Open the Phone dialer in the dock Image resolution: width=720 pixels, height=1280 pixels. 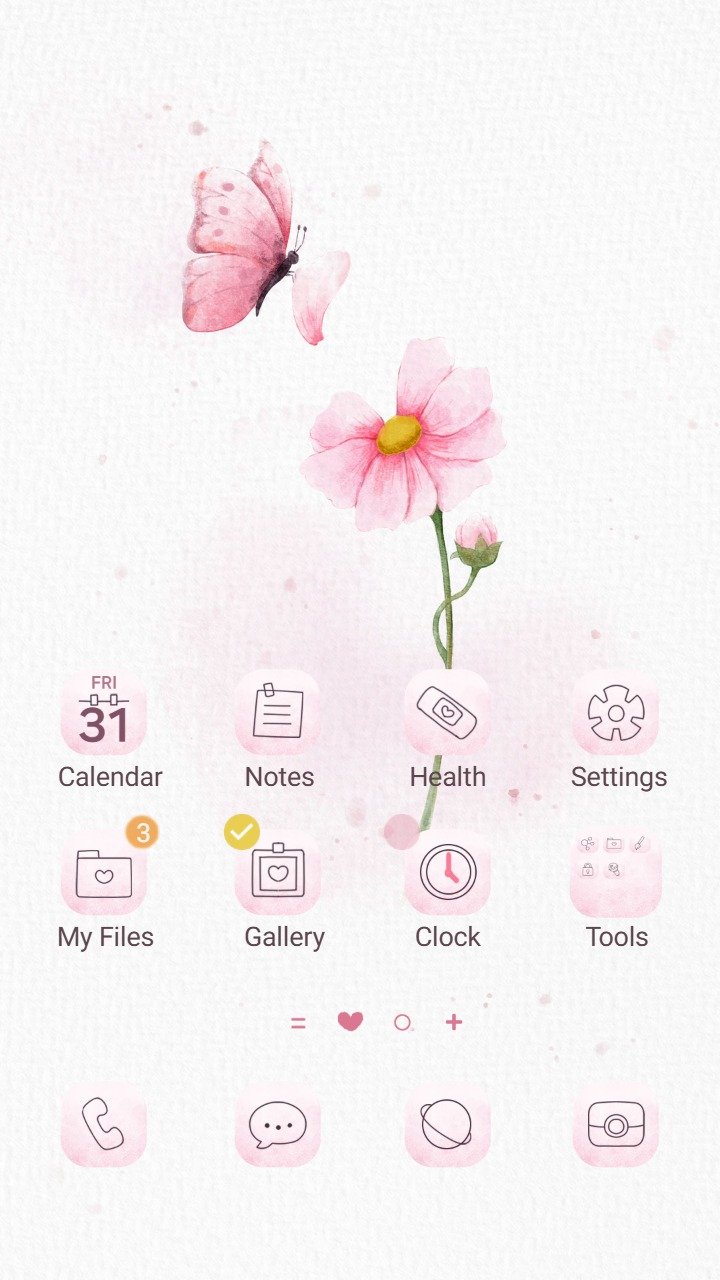click(104, 1123)
